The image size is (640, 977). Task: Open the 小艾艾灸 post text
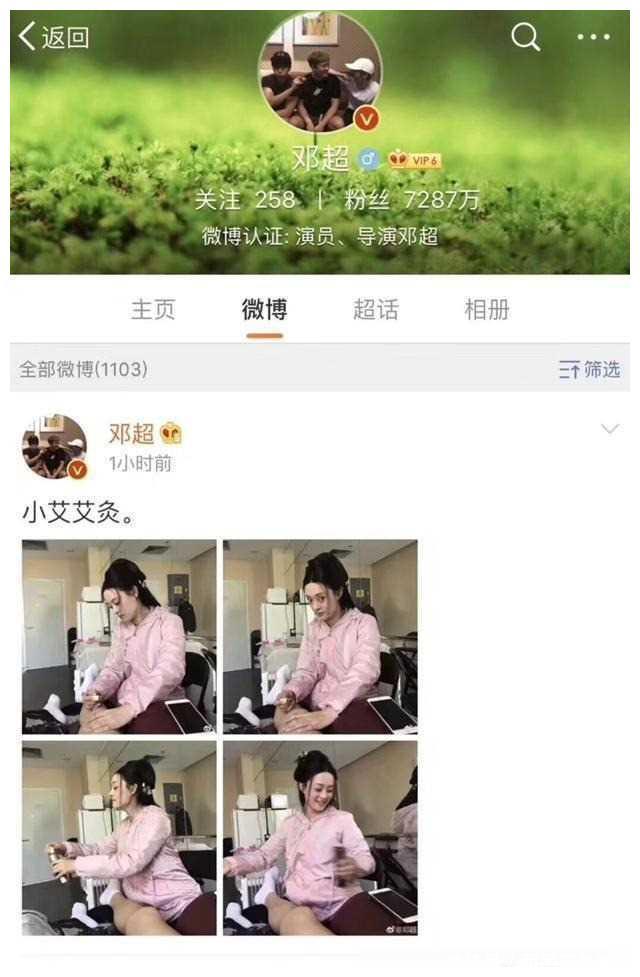78,513
